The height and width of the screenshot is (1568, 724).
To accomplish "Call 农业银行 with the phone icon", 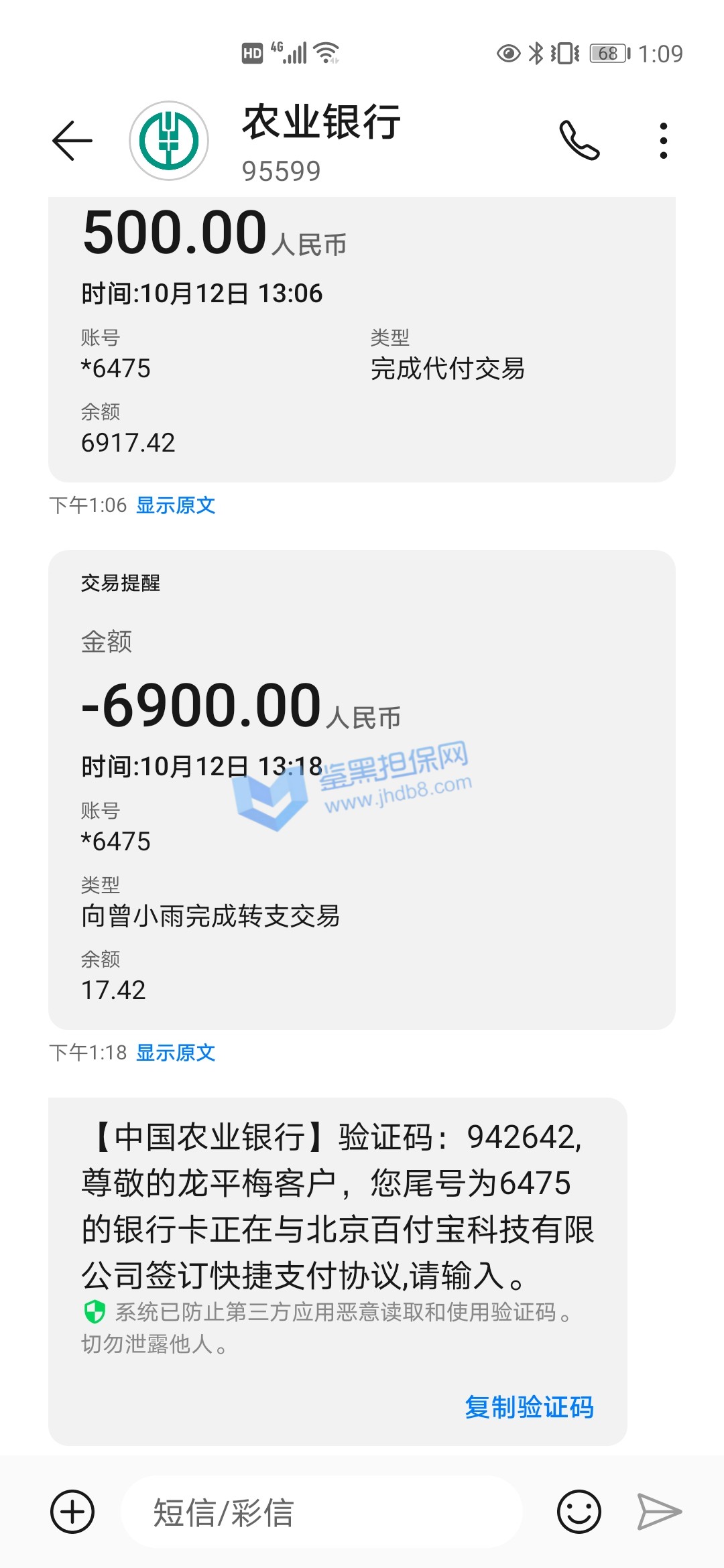I will click(x=579, y=141).
